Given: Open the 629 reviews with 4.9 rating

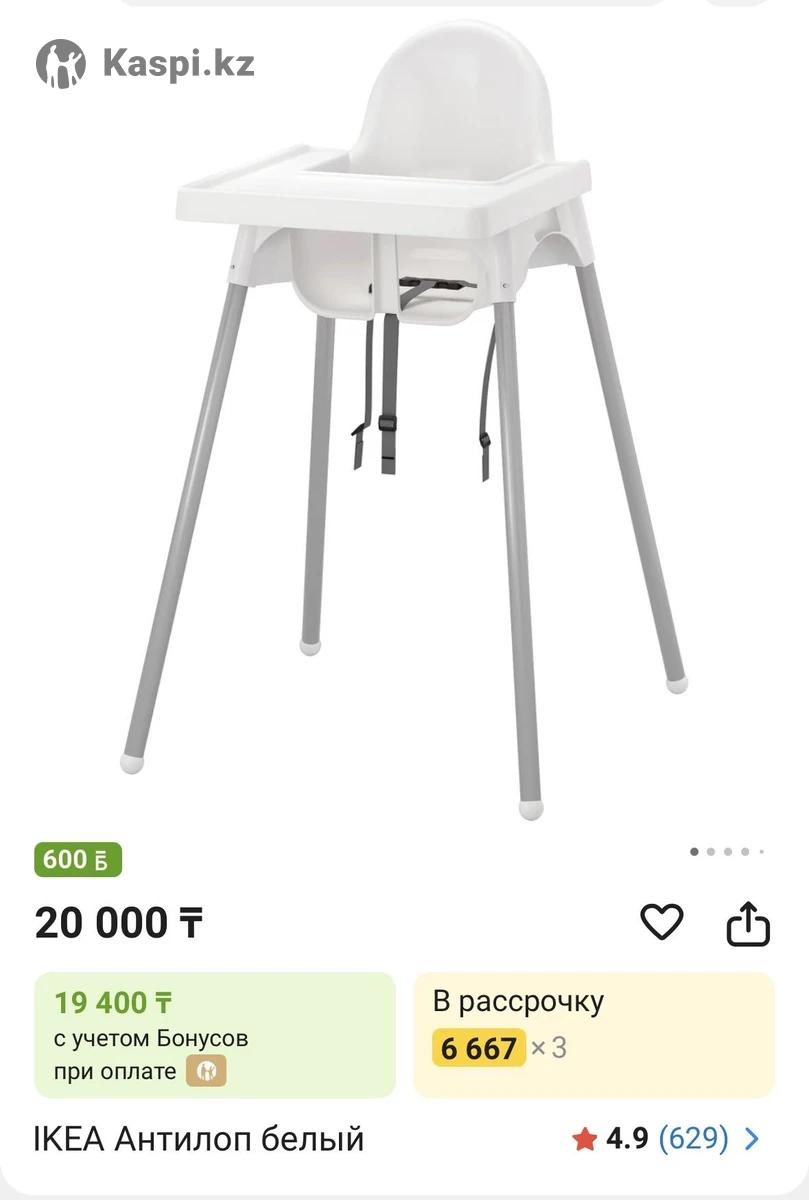Looking at the screenshot, I should click(665, 1138).
